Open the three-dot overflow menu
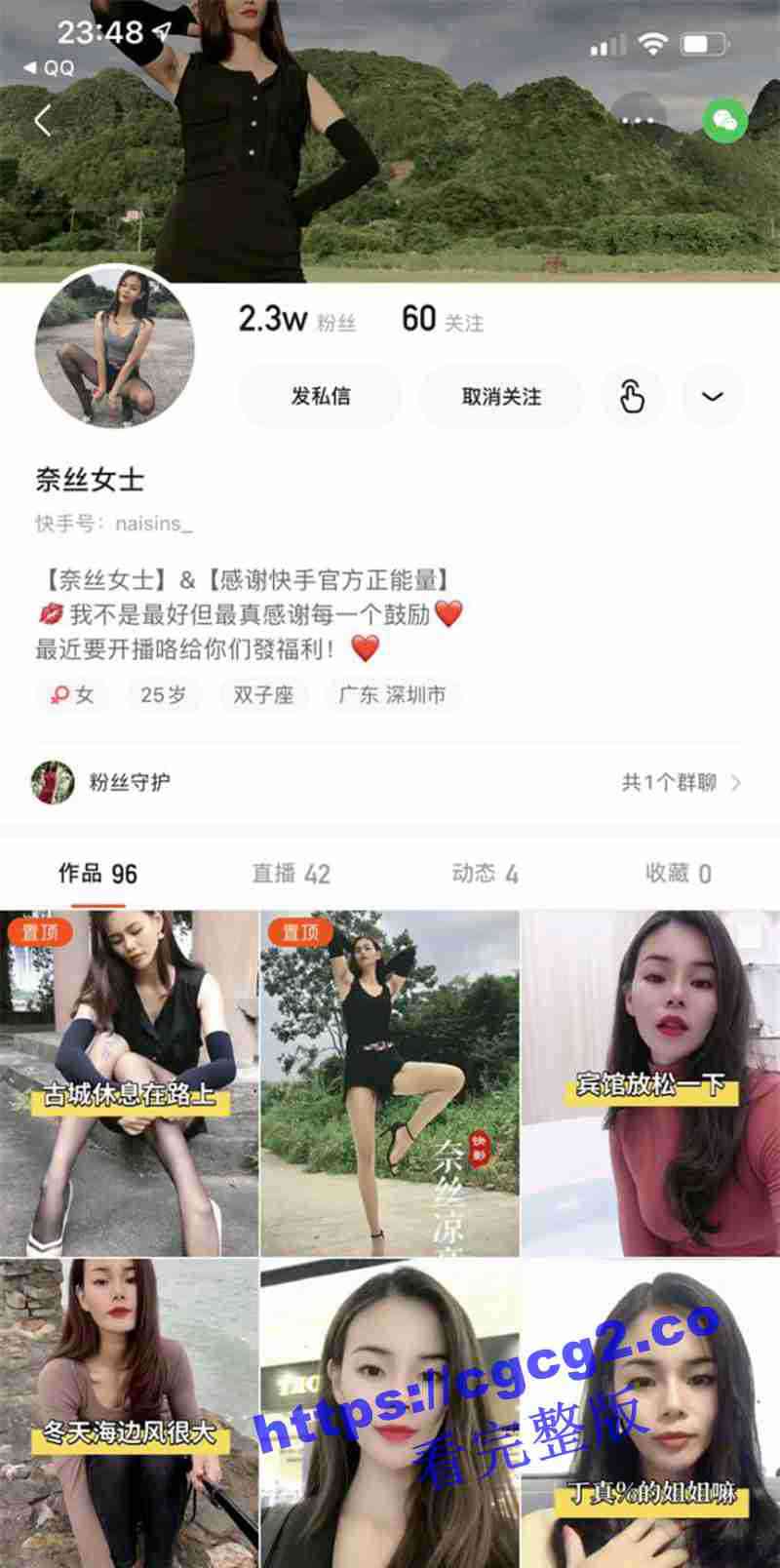Image resolution: width=780 pixels, height=1568 pixels. 638,121
